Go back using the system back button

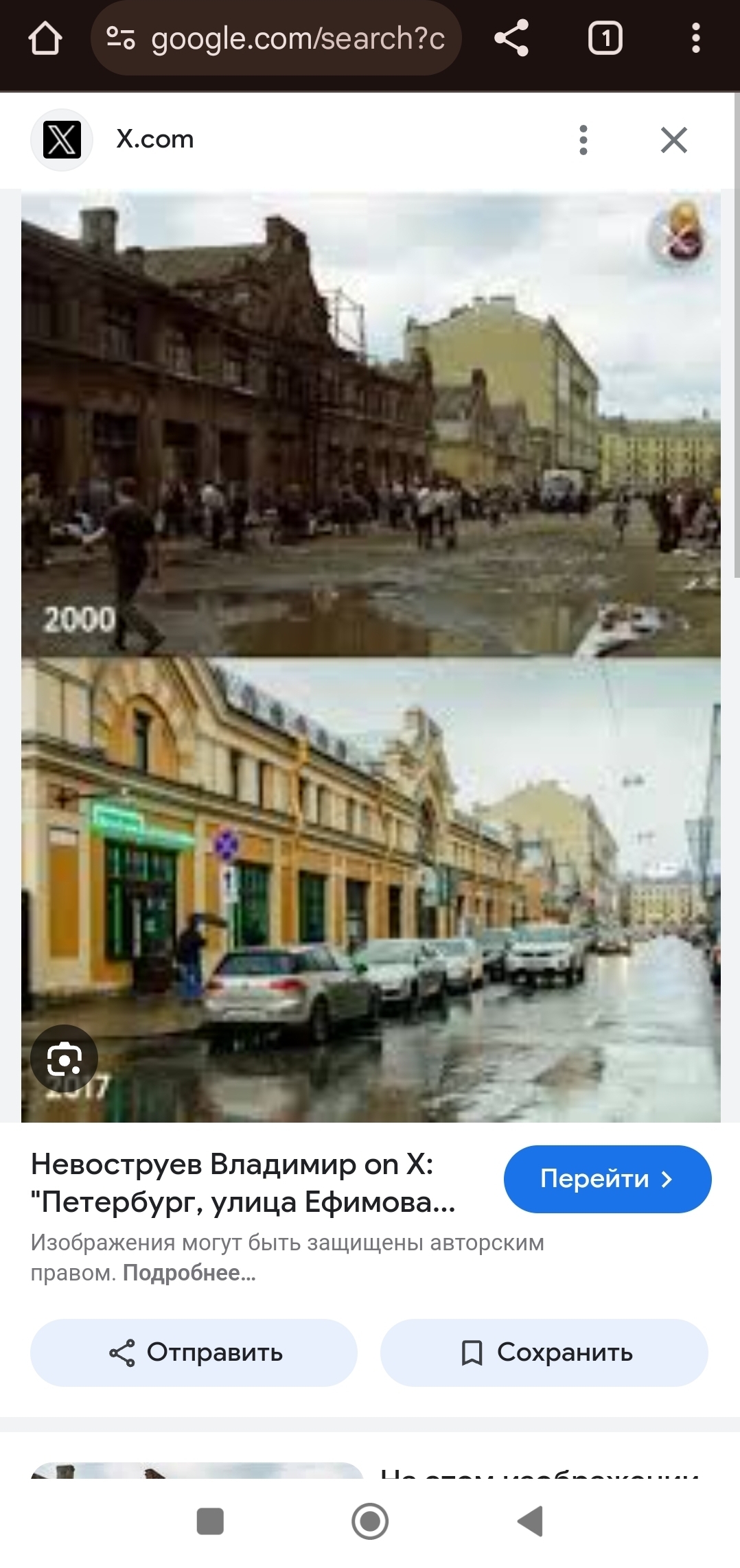click(x=530, y=1521)
